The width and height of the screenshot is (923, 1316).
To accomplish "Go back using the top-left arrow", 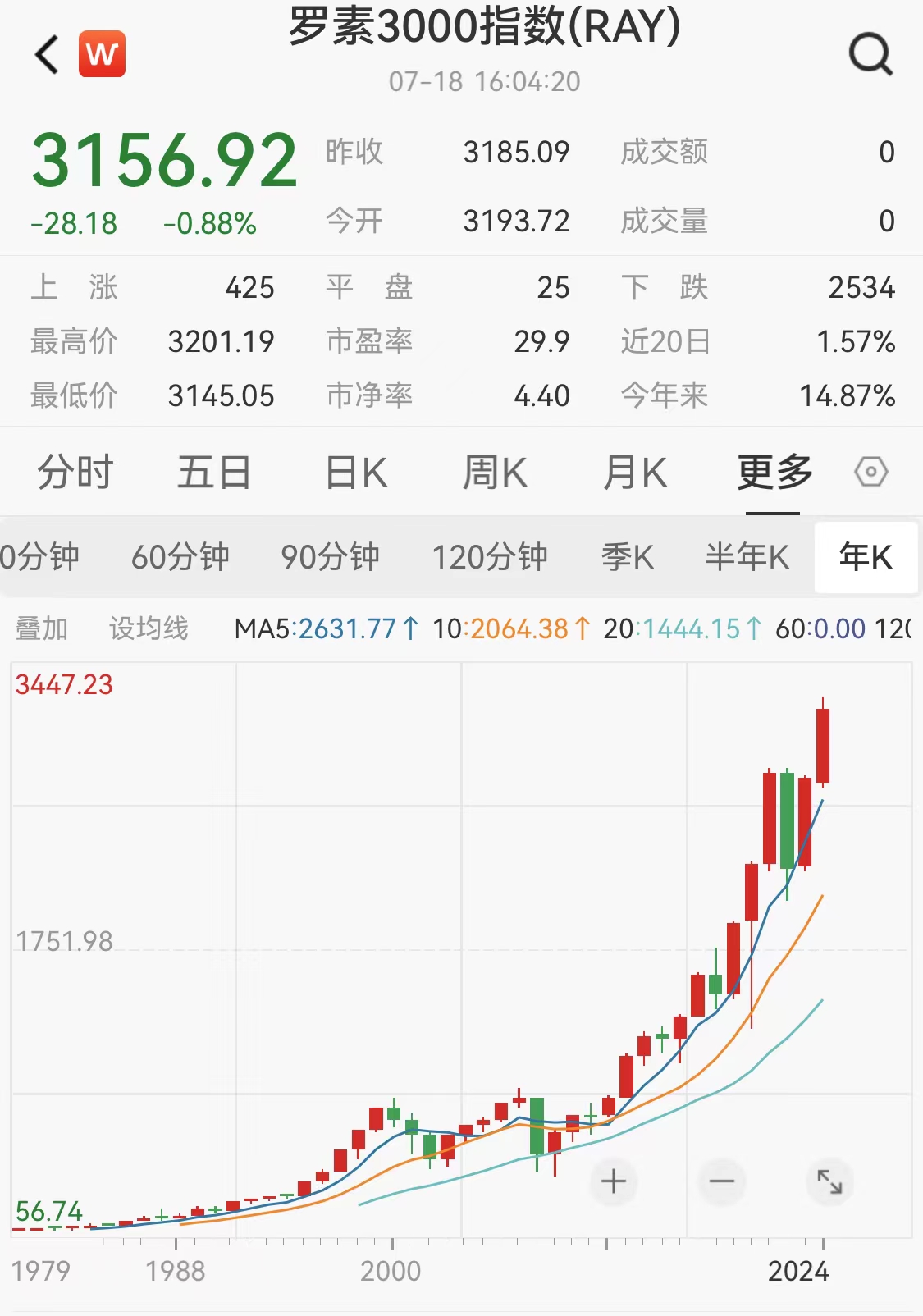I will (47, 54).
